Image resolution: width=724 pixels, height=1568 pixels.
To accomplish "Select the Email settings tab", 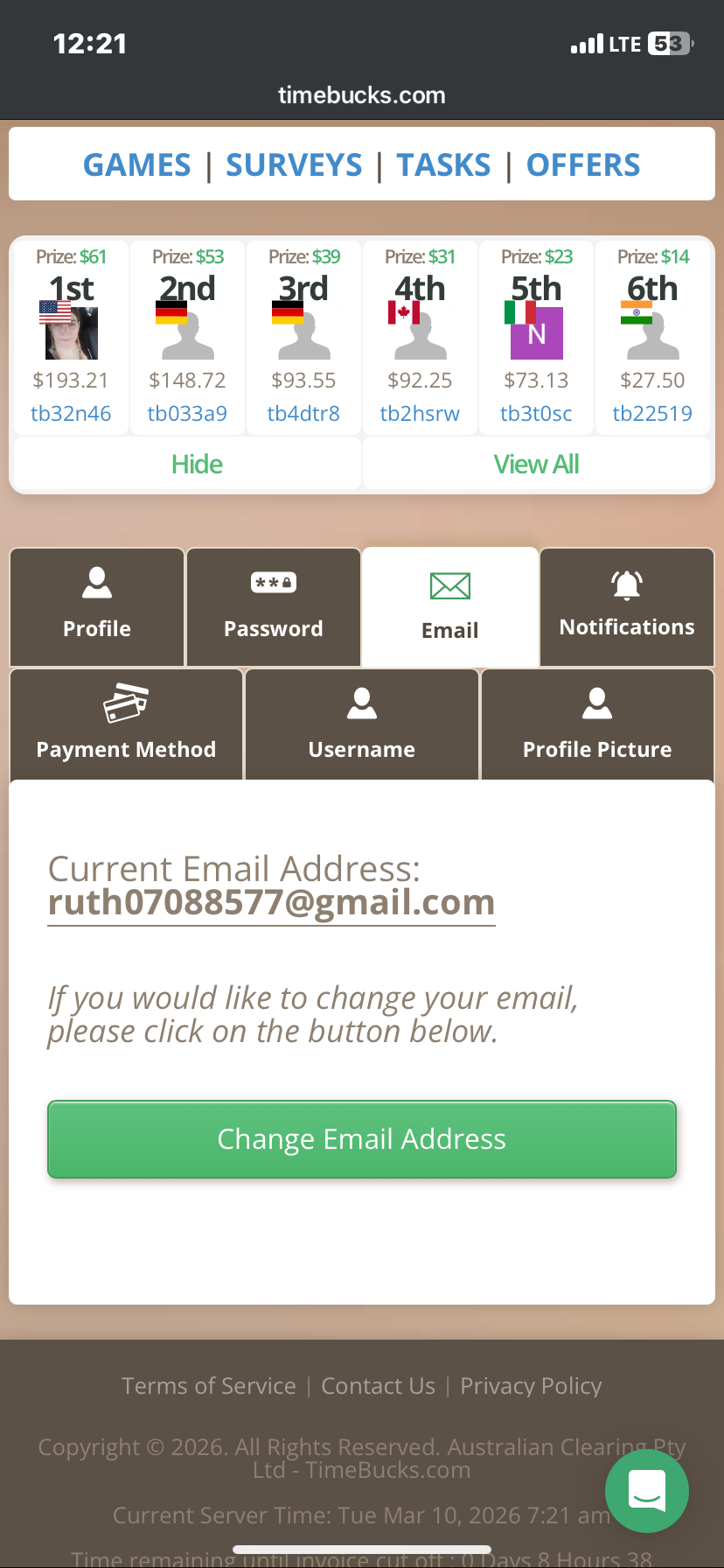I will (450, 607).
